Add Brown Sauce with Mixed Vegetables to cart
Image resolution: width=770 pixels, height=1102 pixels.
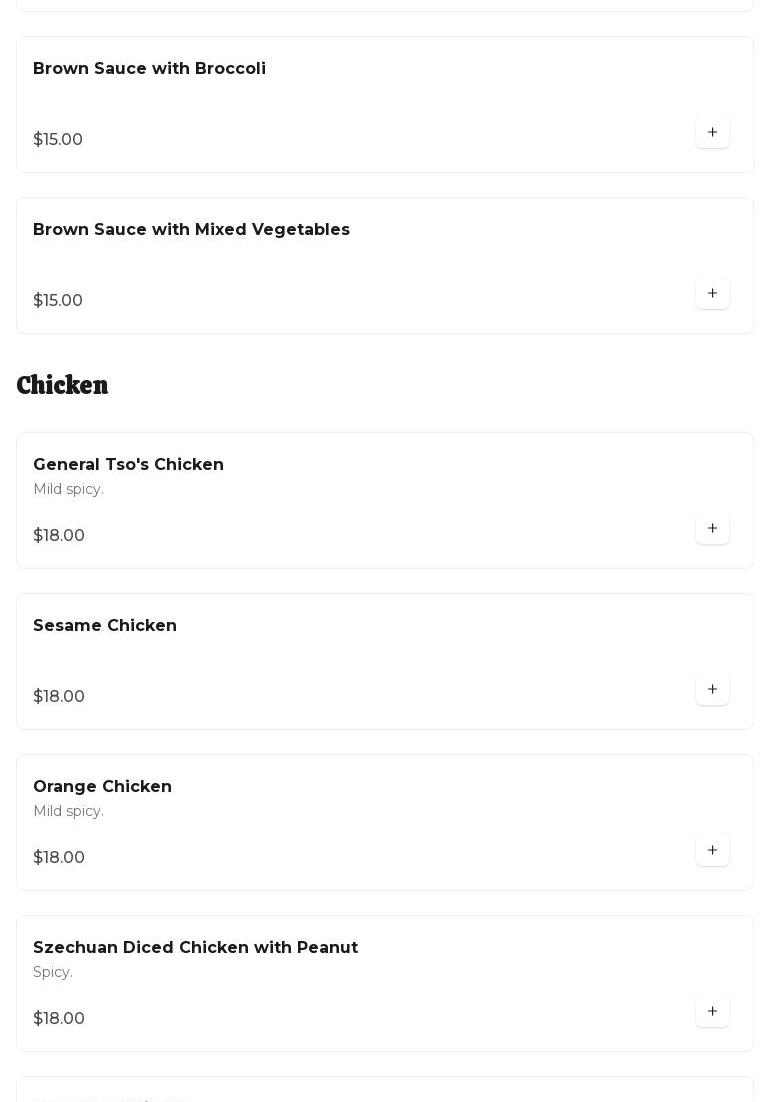pos(712,293)
